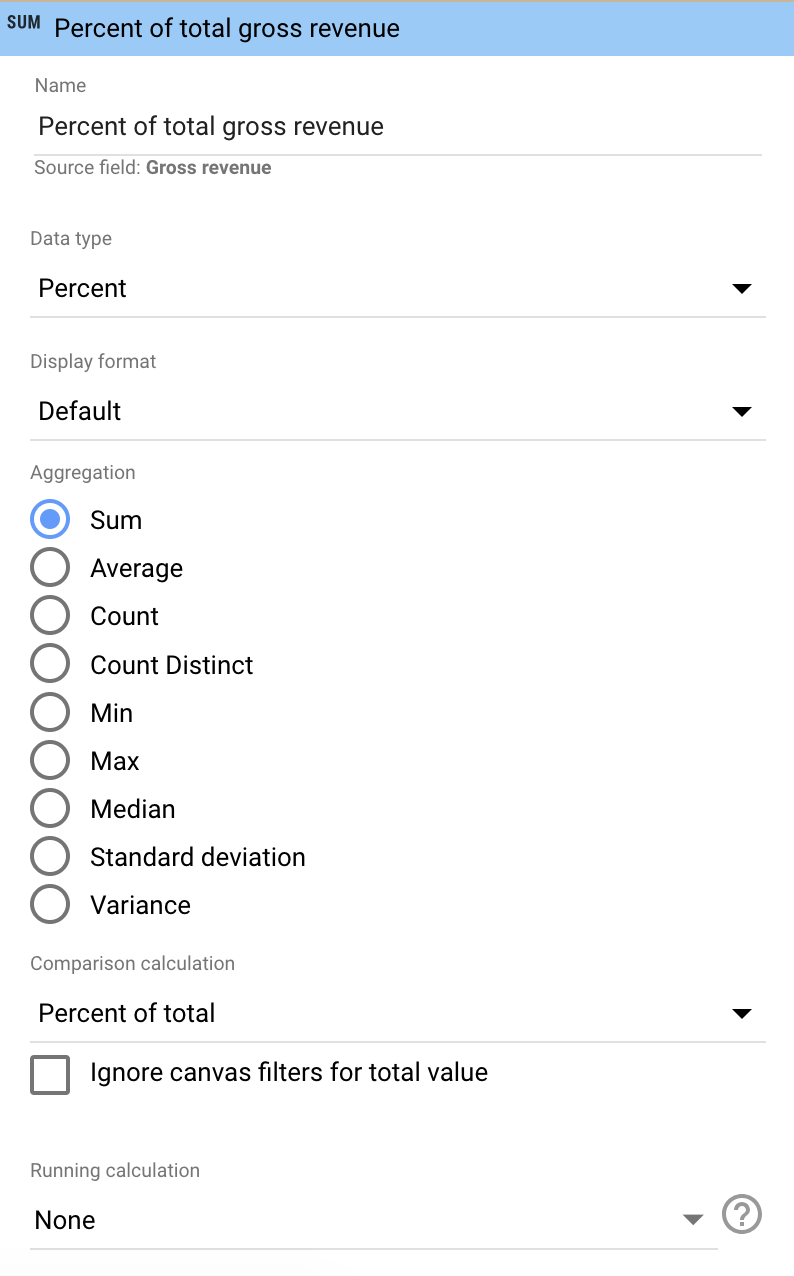Click the Percent of total option

[x=126, y=1013]
